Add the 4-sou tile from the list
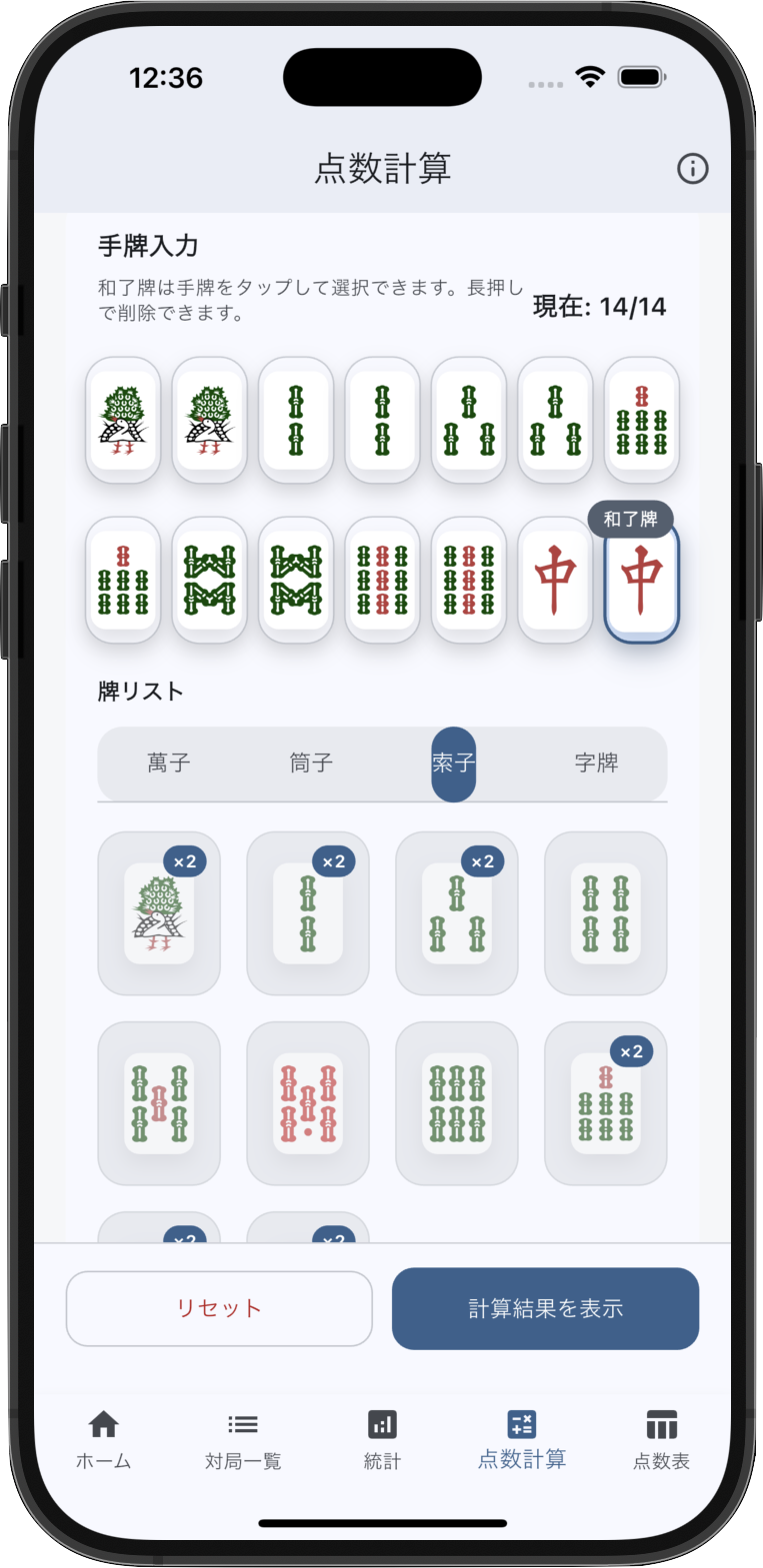 605,912
